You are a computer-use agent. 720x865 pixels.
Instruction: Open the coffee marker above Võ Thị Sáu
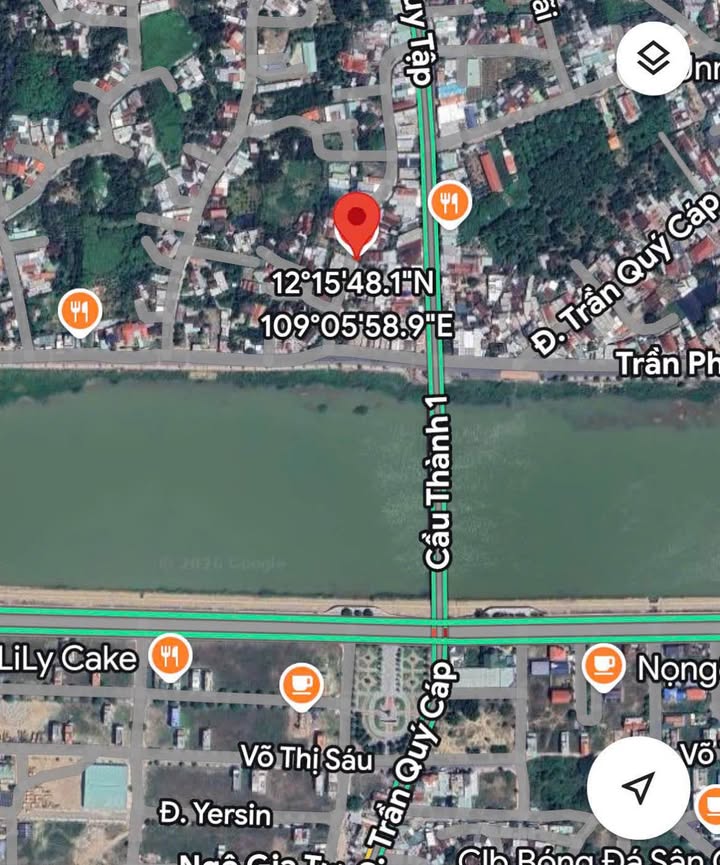click(301, 685)
